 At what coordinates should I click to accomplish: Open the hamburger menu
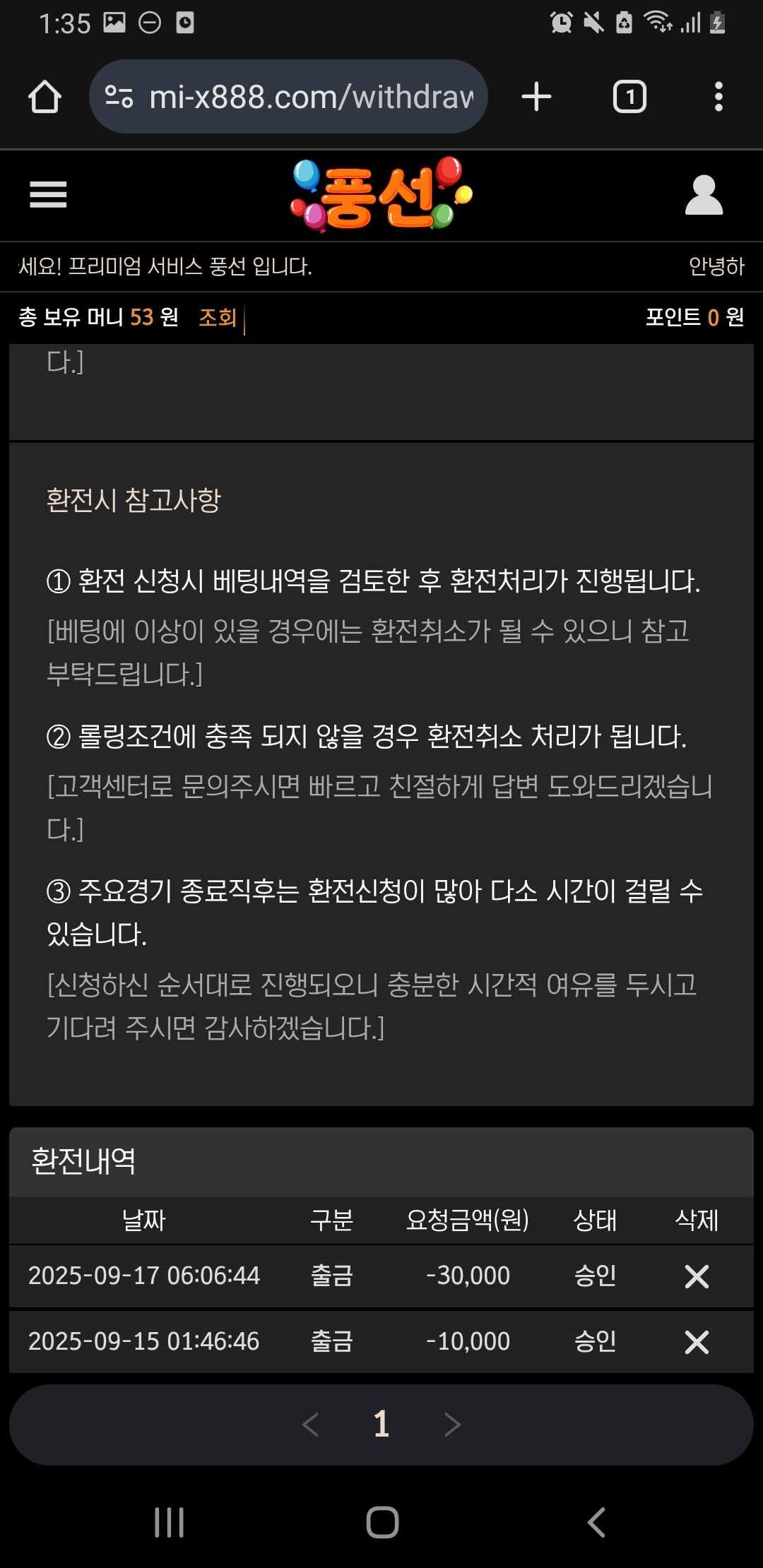pos(48,195)
